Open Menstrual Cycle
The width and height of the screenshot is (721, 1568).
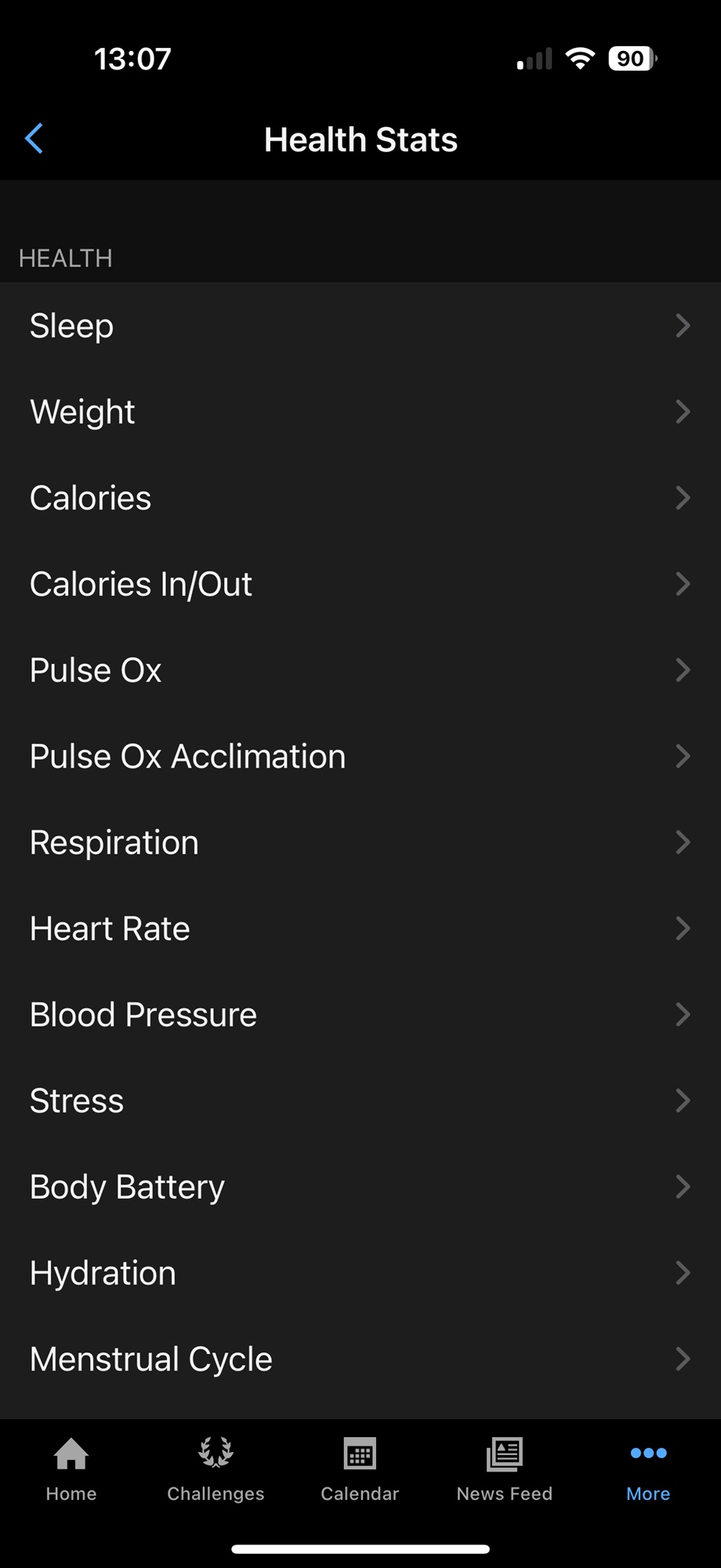[x=360, y=1359]
